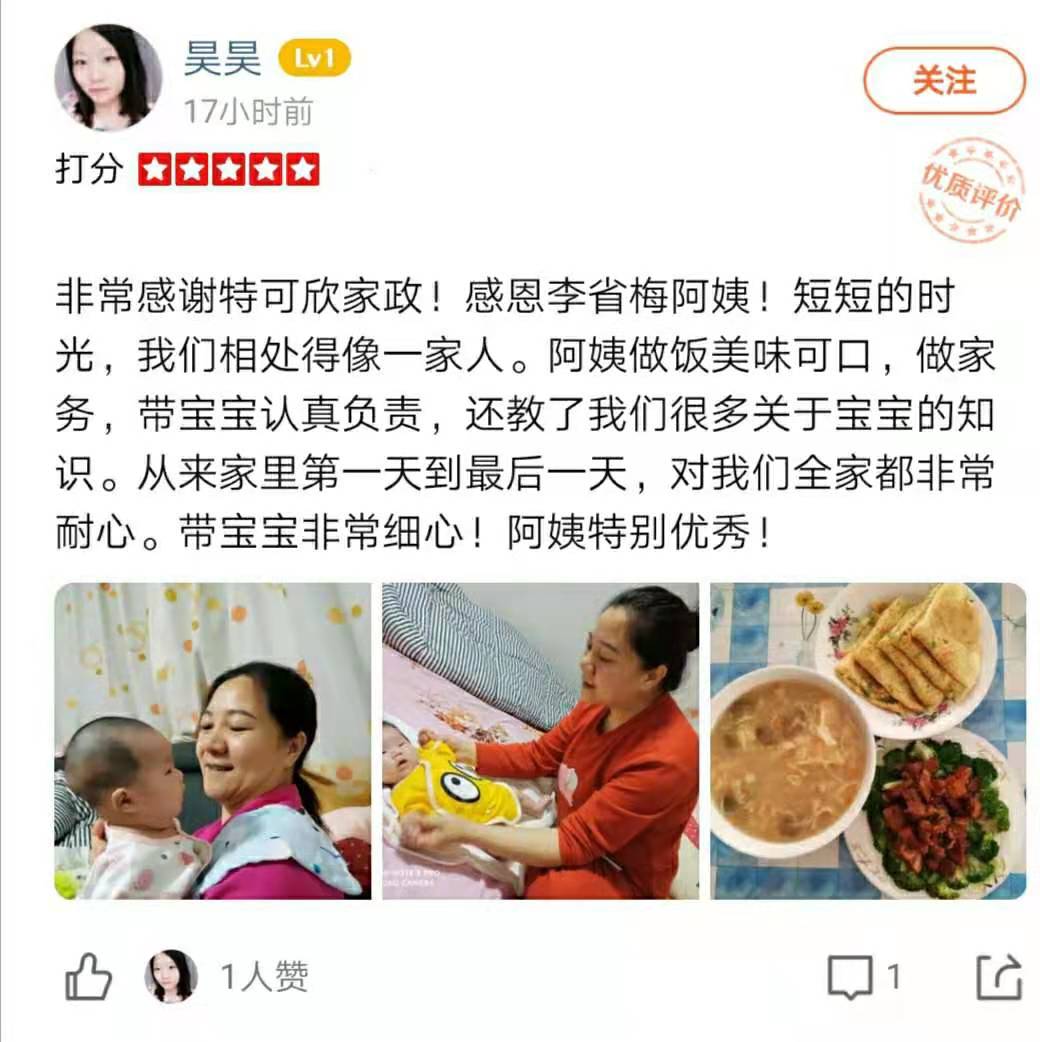Screen dimensions: 1040x1042
Task: Tap the username 昊昊
Action: click(222, 59)
